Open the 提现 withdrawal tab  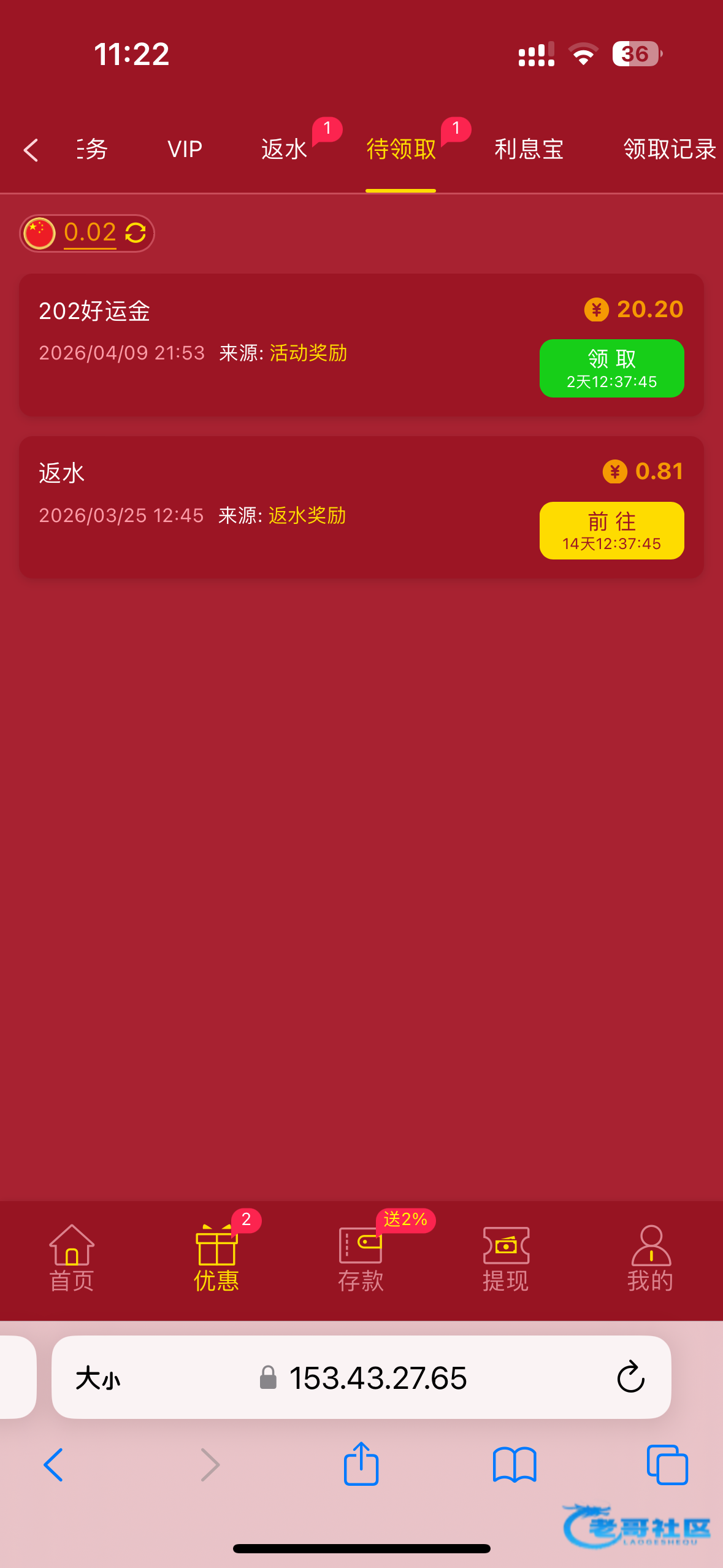click(505, 1259)
